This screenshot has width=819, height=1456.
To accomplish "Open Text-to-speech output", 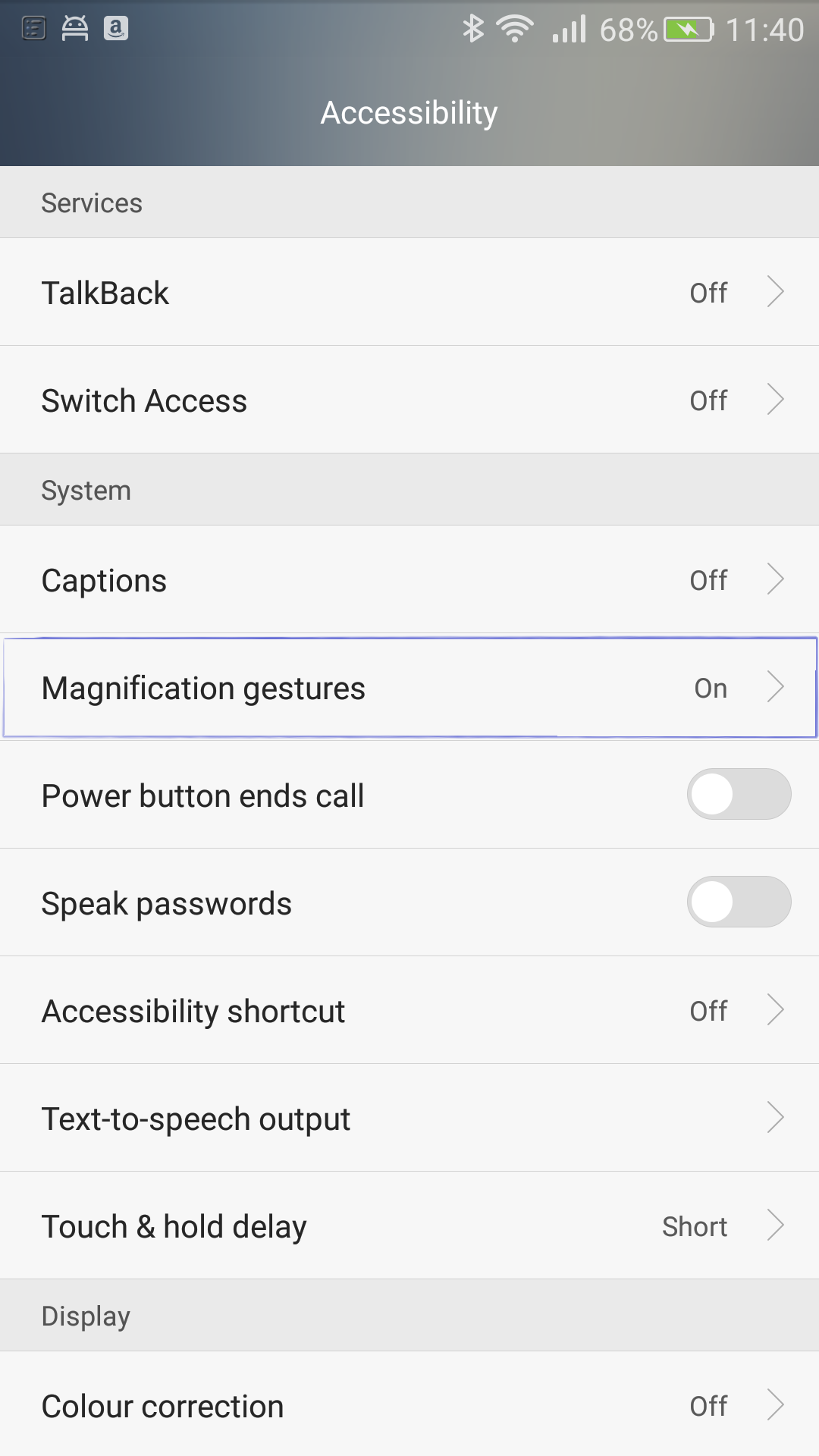I will 409,1118.
